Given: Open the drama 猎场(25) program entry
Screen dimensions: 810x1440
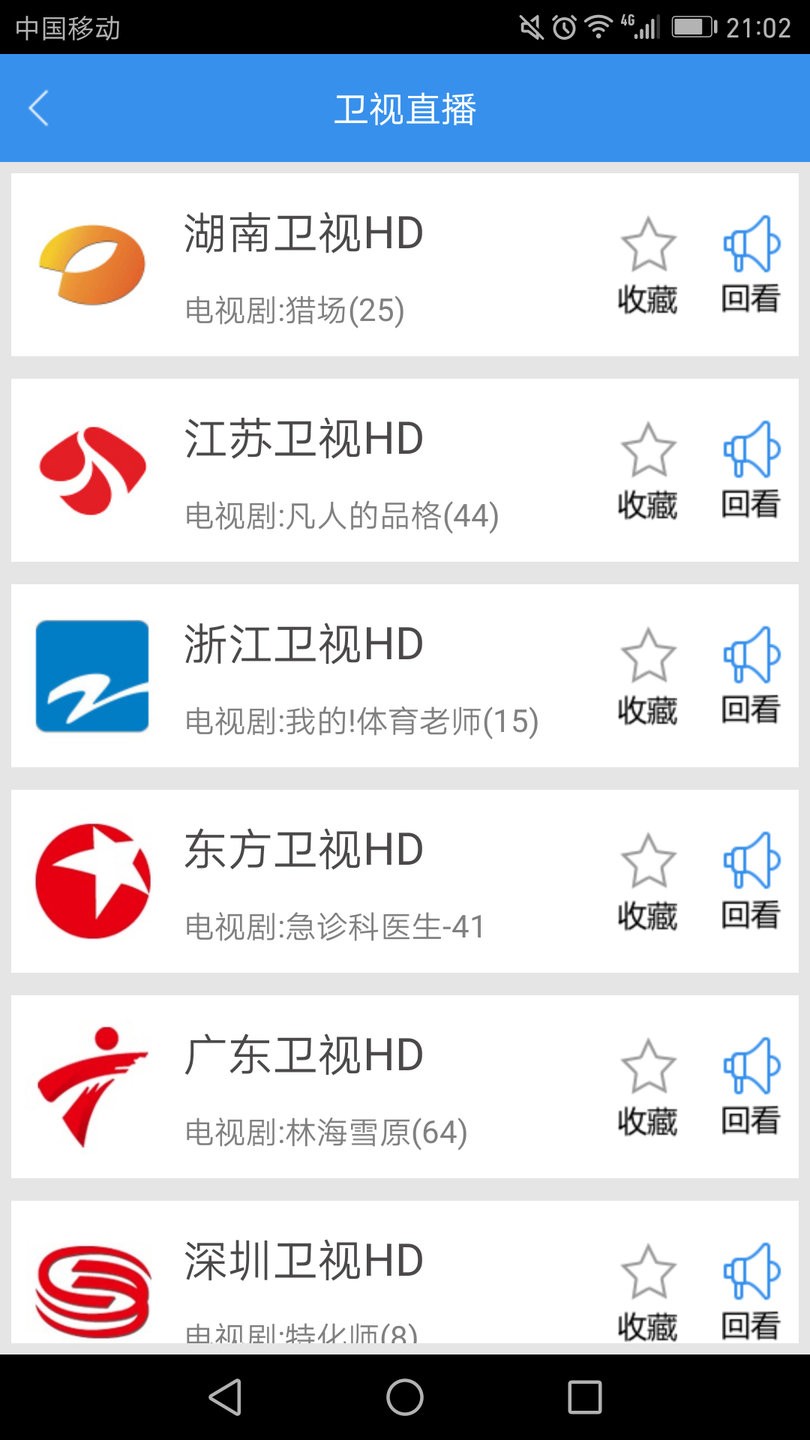Looking at the screenshot, I should (x=295, y=310).
